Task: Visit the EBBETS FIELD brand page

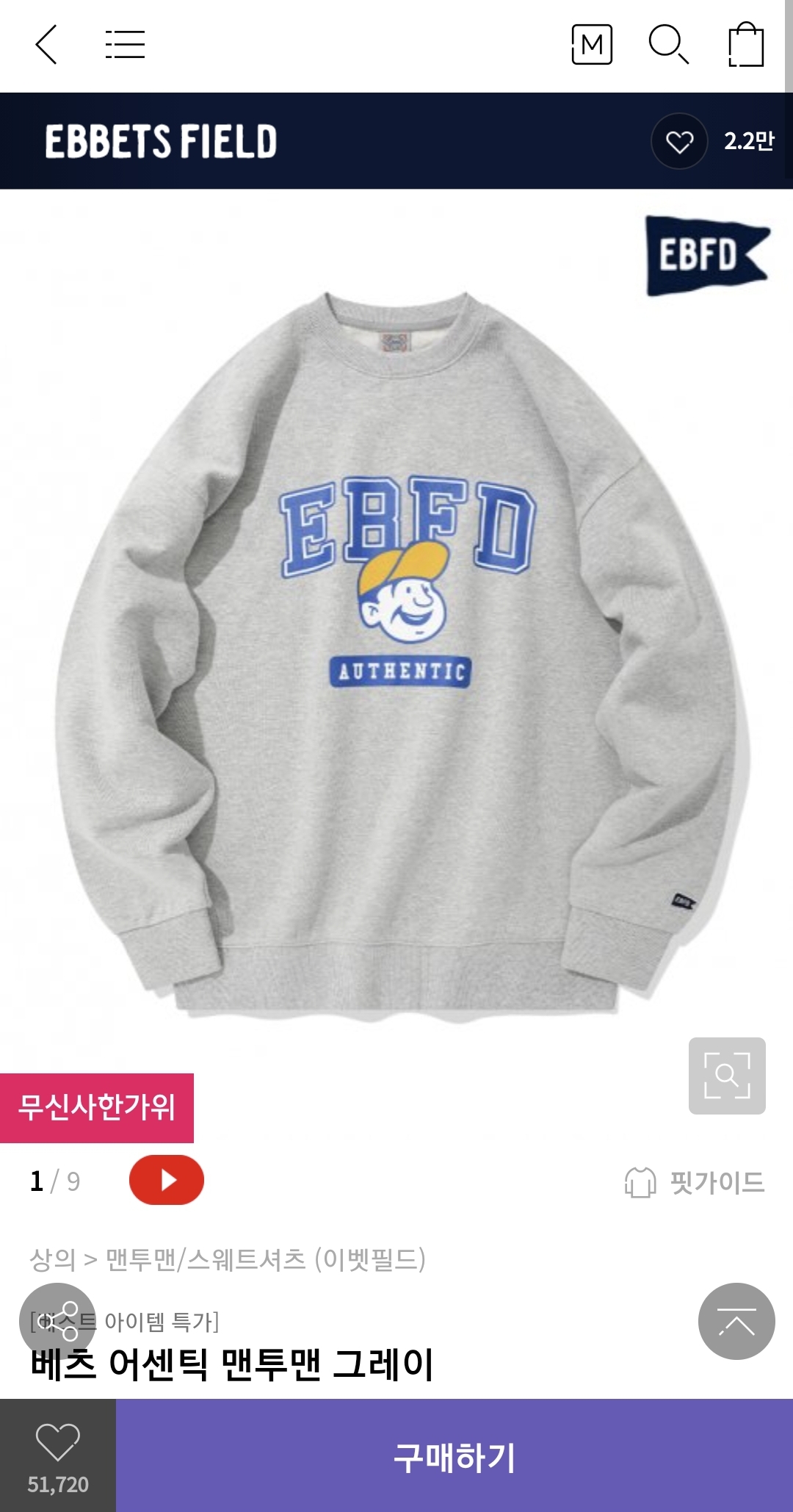Action: click(159, 142)
